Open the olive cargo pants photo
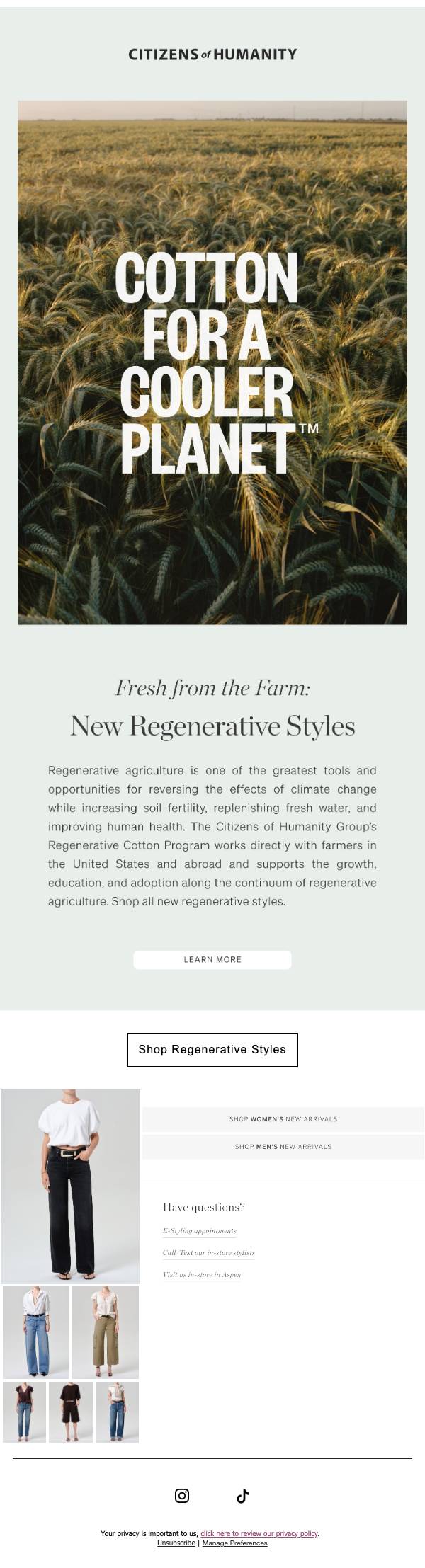 106,1332
